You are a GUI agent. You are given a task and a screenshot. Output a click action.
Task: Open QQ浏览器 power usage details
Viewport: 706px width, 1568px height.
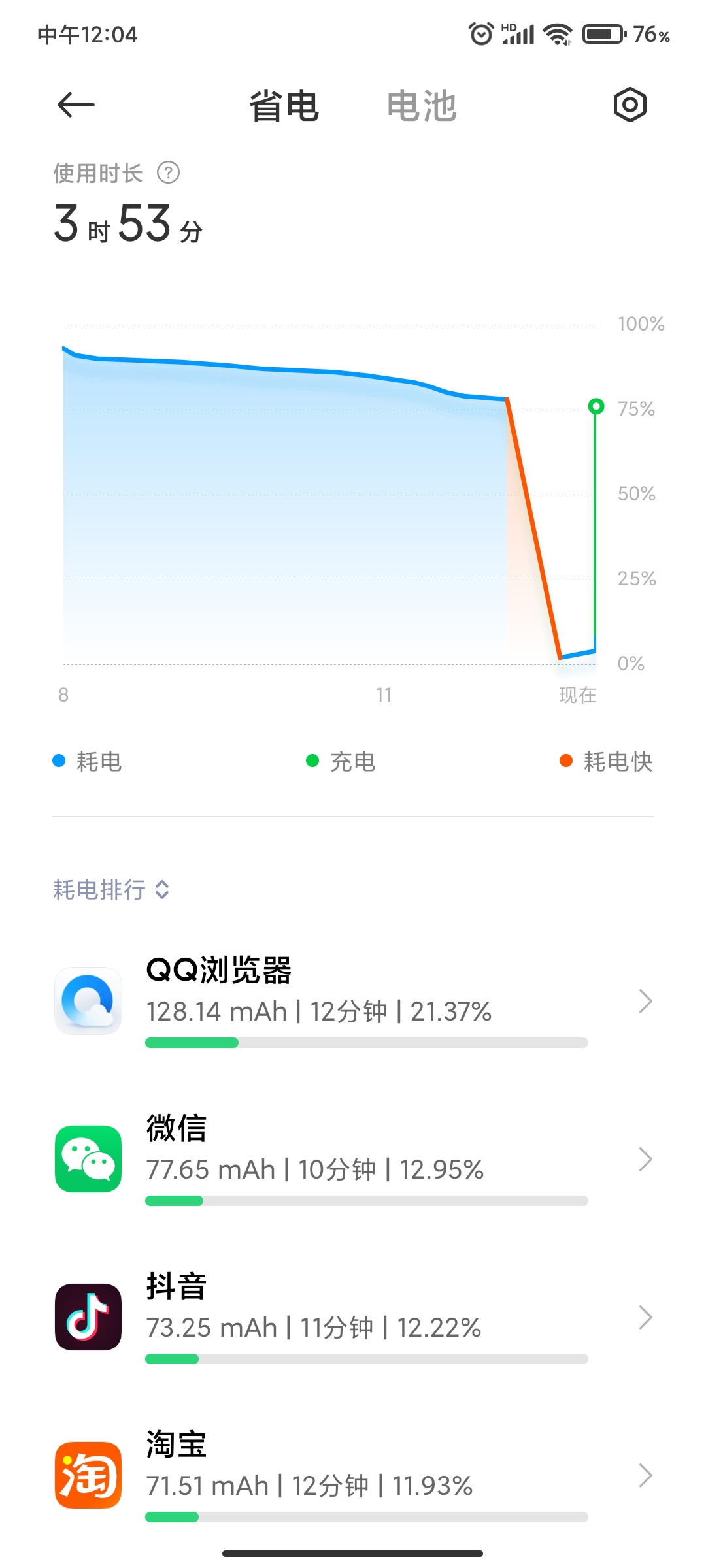(353, 1001)
